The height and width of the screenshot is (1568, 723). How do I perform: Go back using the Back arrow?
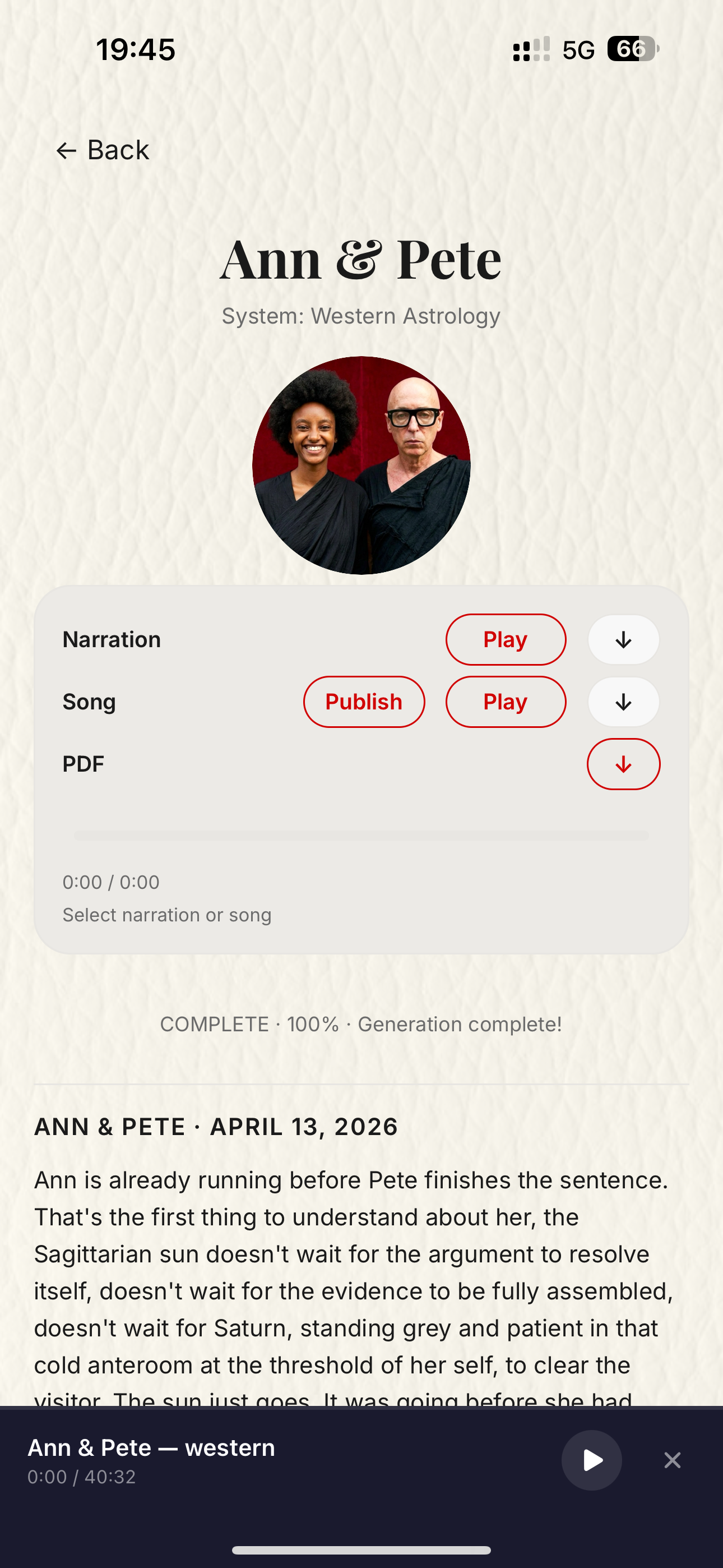tap(102, 150)
